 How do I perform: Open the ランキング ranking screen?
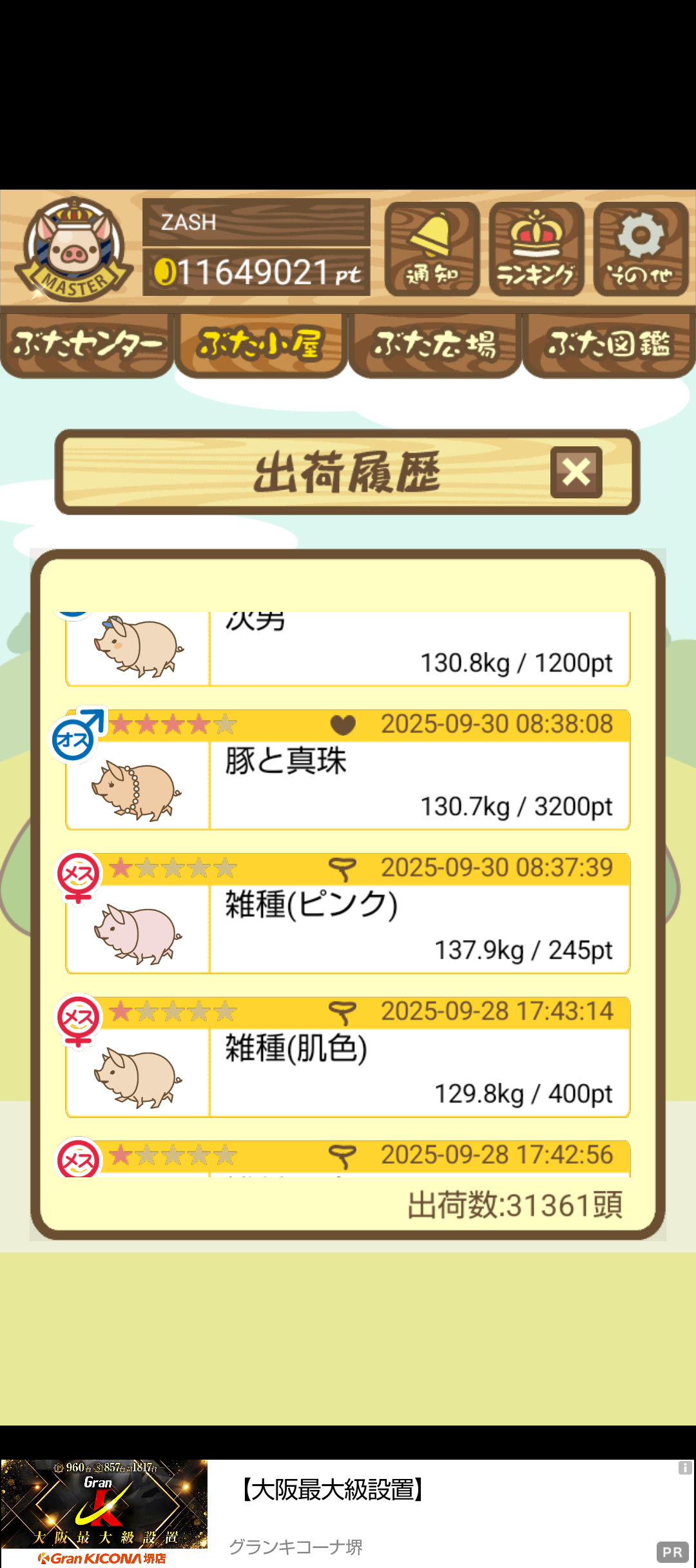tap(536, 249)
